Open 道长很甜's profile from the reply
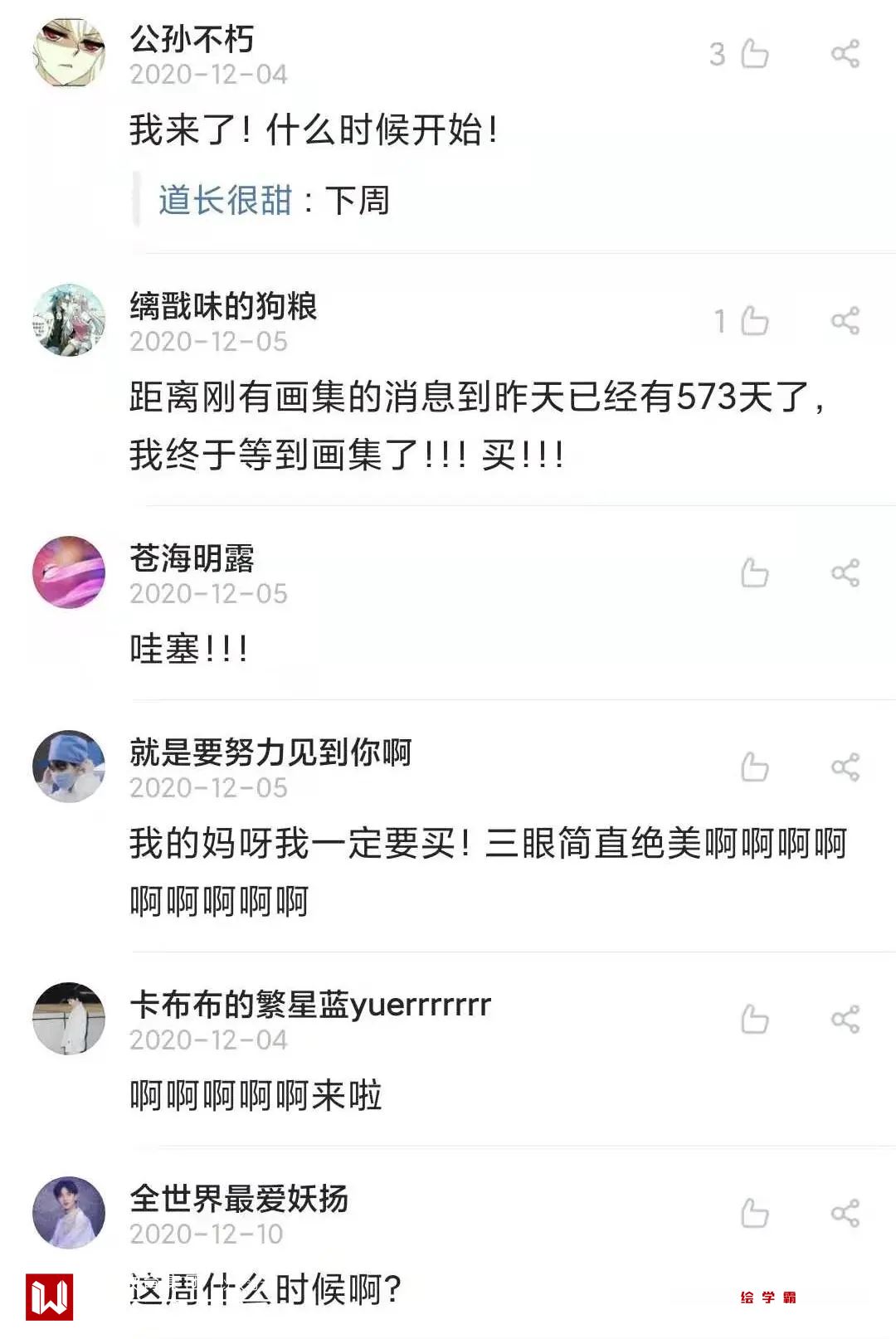Image resolution: width=896 pixels, height=1339 pixels. [225, 200]
